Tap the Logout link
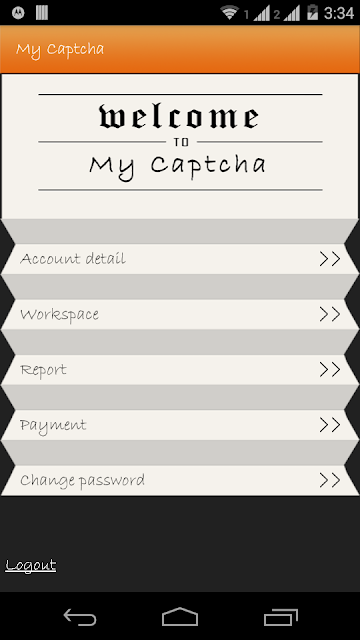Image resolution: width=360 pixels, height=640 pixels. pyautogui.click(x=31, y=566)
